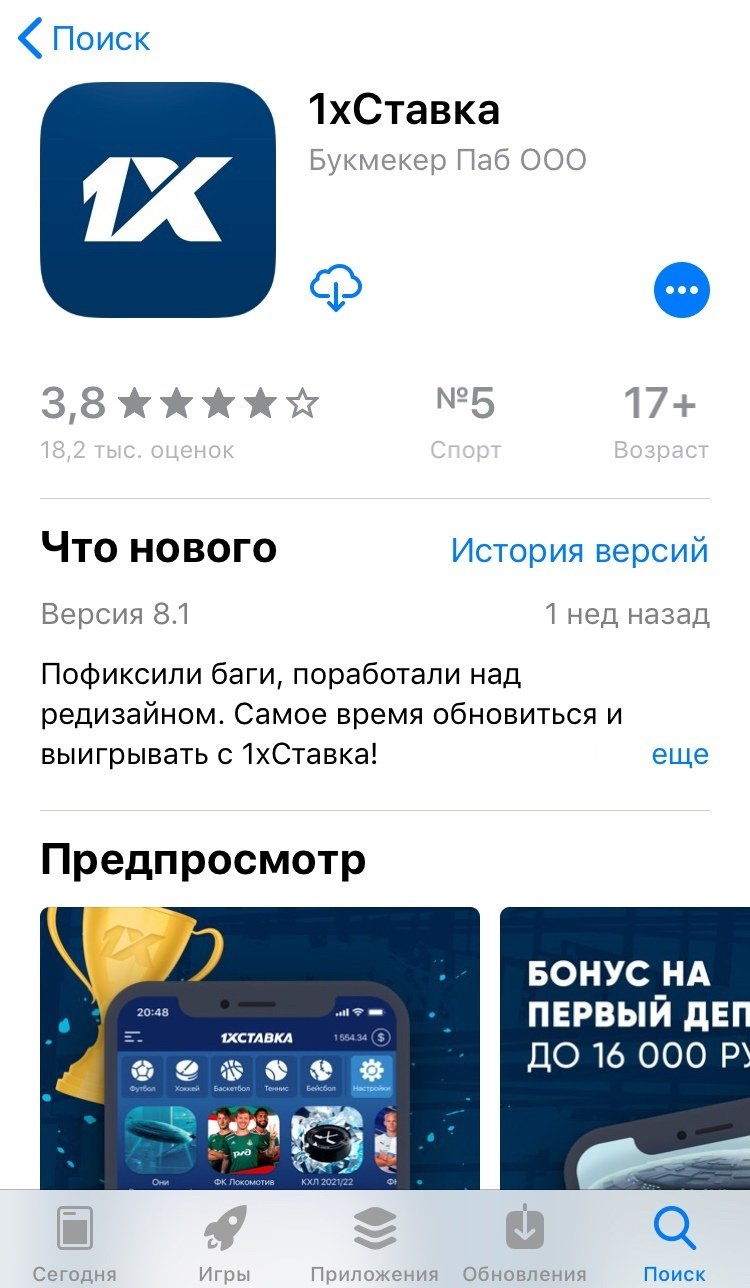Viewport: 750px width, 1288px height.
Task: Go back to Поиск results
Action: (85, 40)
